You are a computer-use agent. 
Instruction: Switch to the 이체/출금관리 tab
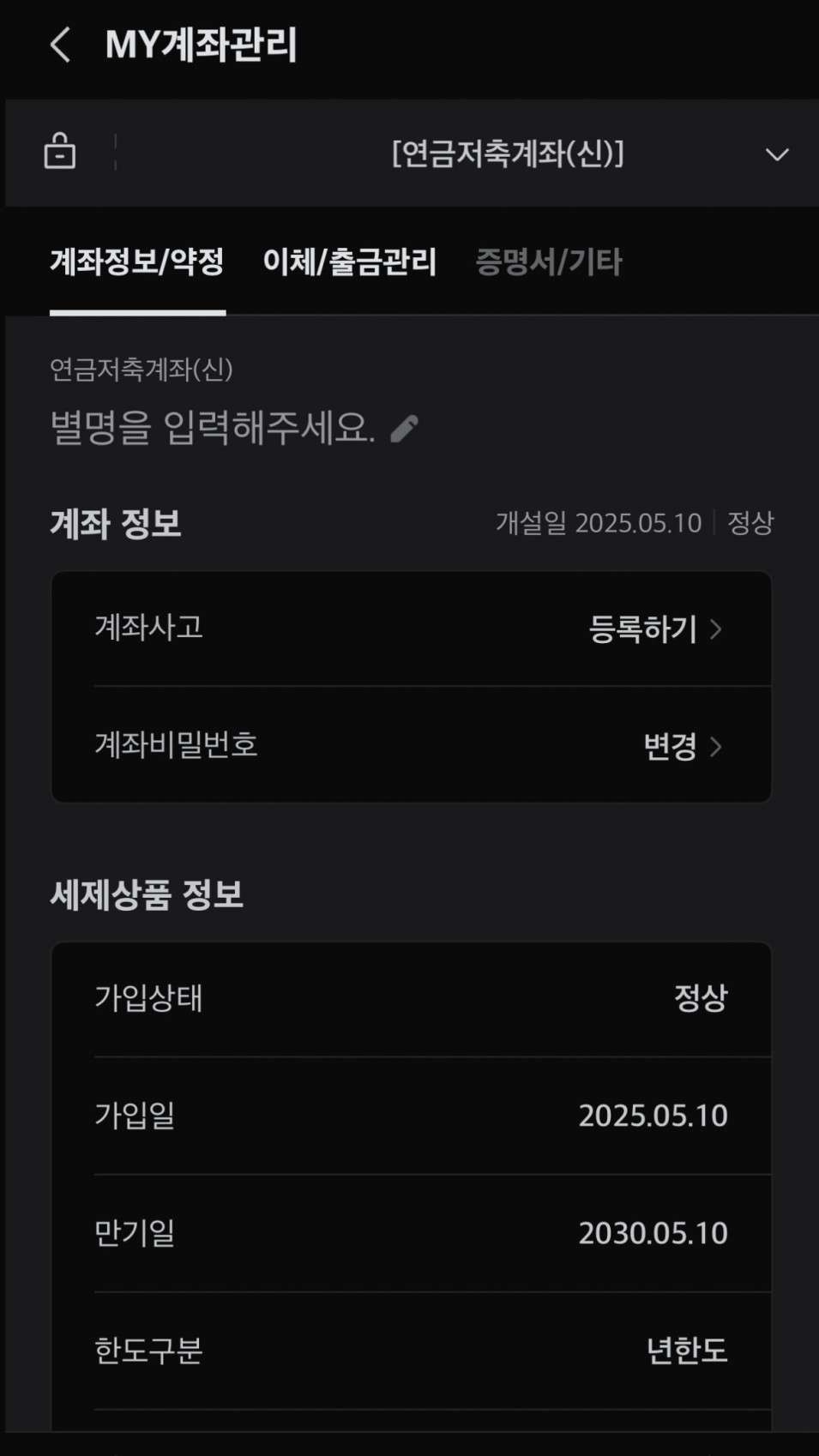point(349,262)
